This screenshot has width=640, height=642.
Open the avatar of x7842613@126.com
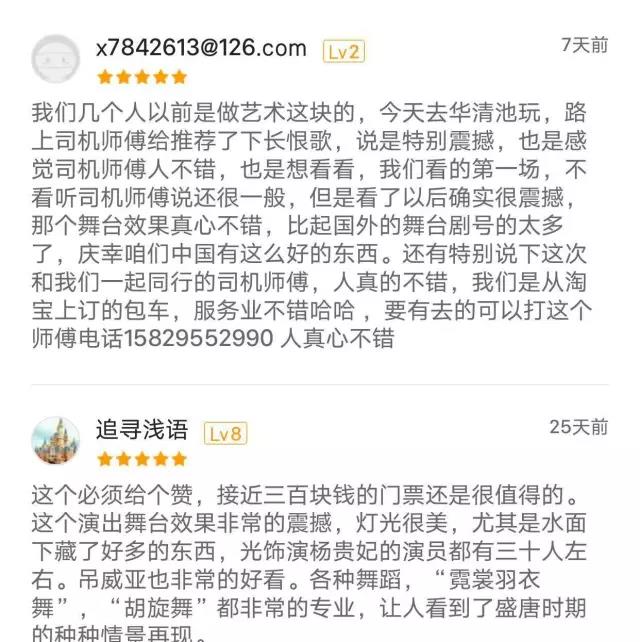(56, 59)
